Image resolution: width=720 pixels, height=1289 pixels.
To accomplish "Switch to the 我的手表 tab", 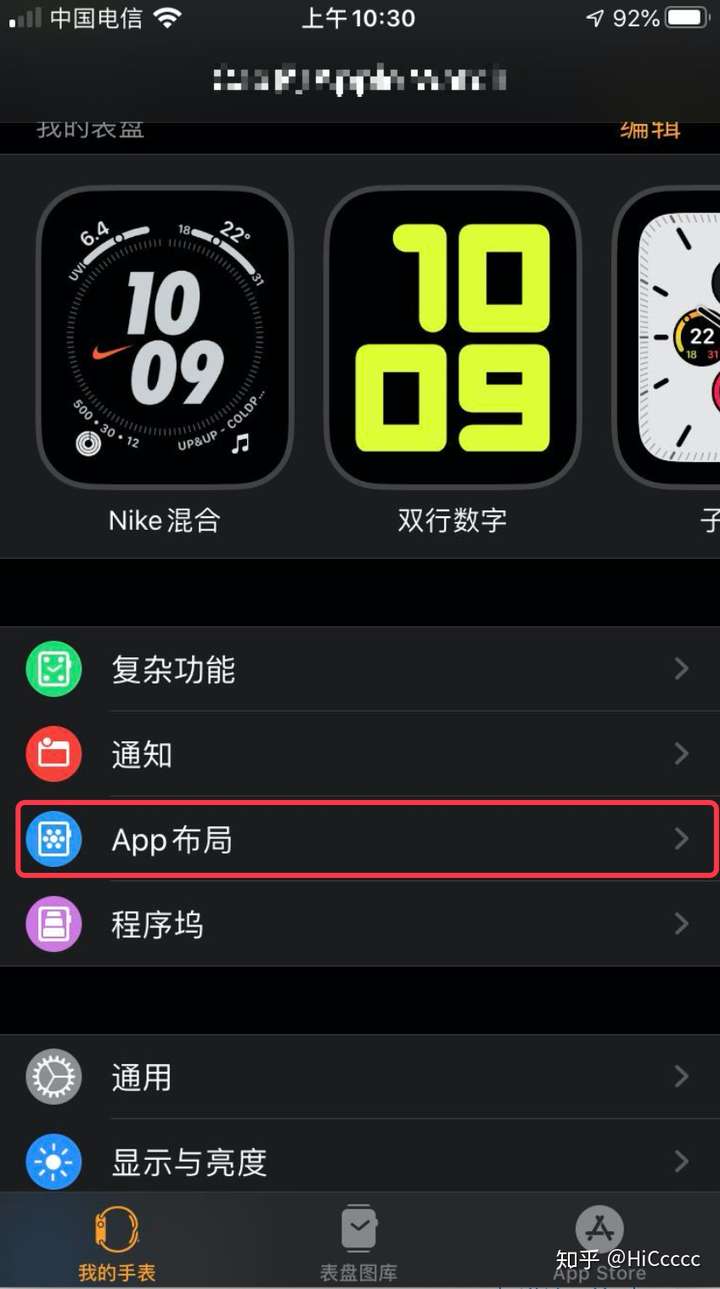I will click(117, 1242).
